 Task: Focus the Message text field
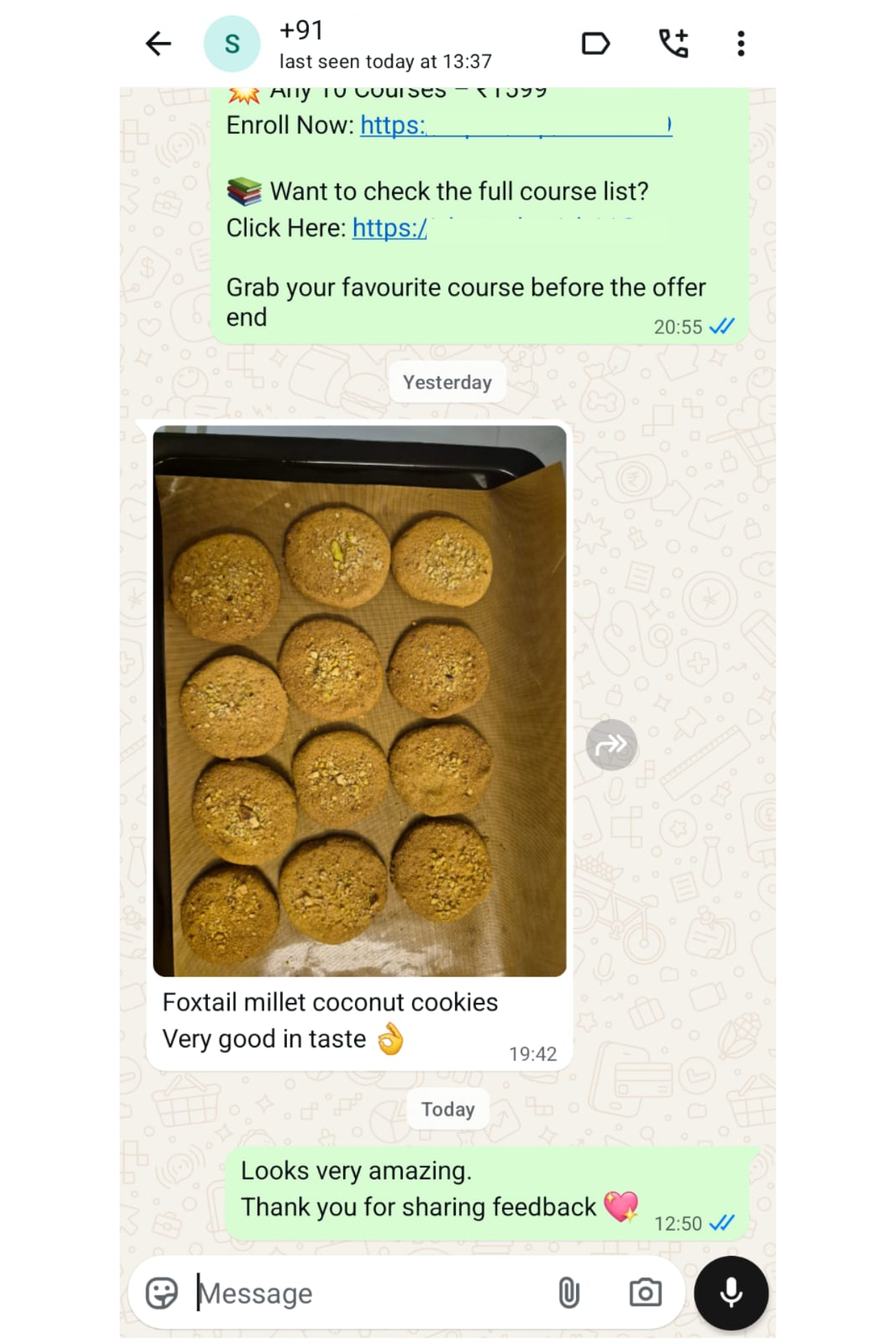tap(364, 1293)
